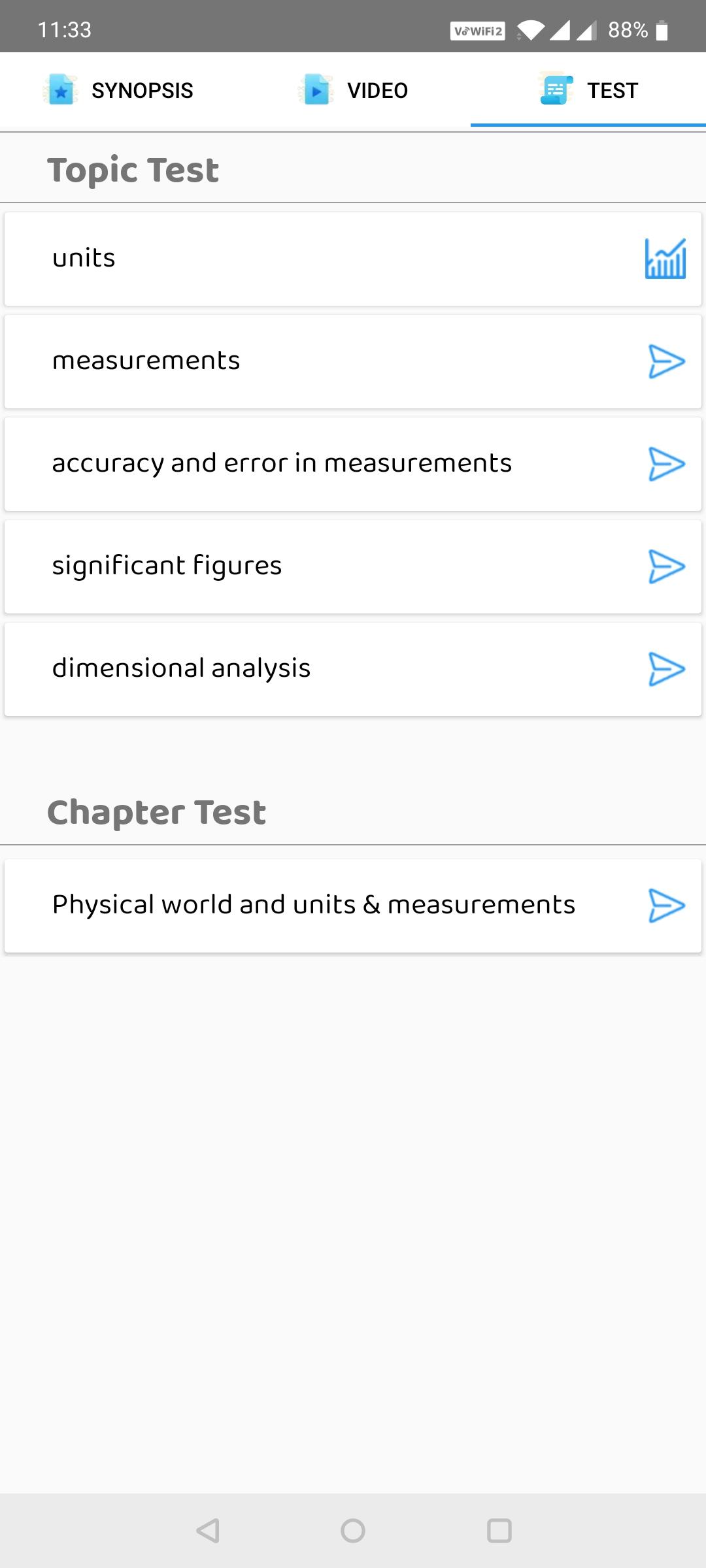Go back using the system back button
The width and height of the screenshot is (706, 1568).
(x=207, y=1530)
